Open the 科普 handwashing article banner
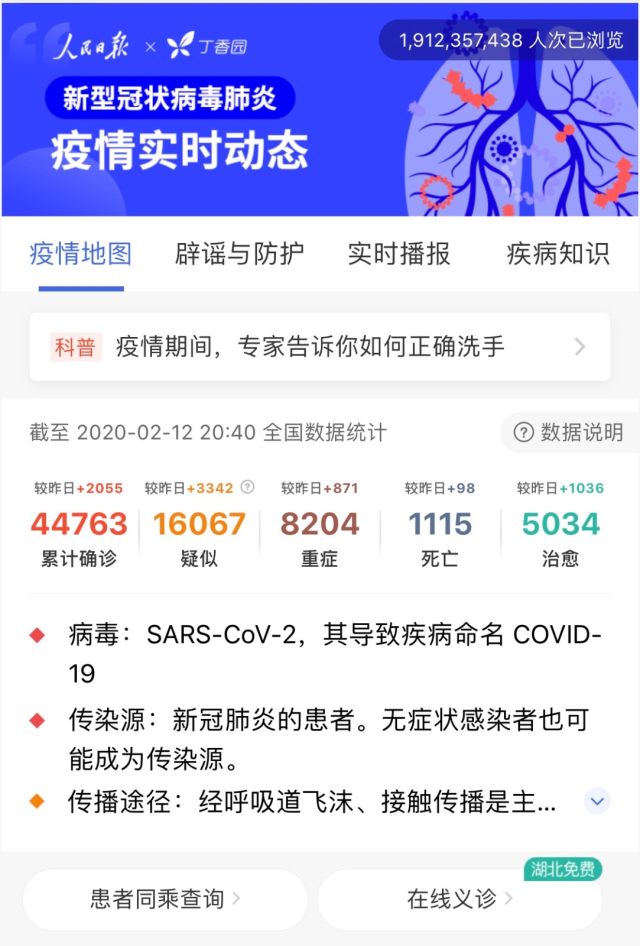 click(320, 347)
